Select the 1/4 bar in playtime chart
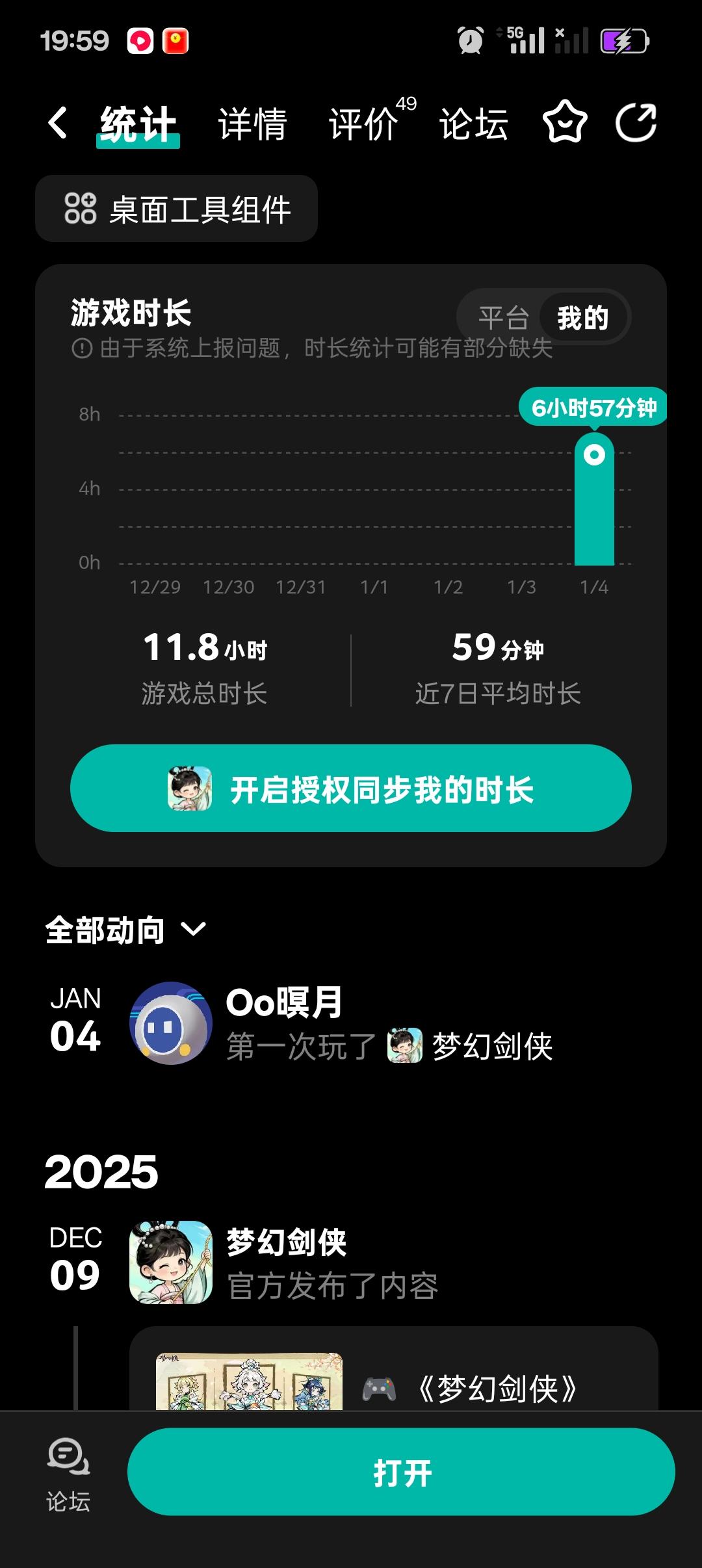The height and width of the screenshot is (1568, 702). coord(594,501)
